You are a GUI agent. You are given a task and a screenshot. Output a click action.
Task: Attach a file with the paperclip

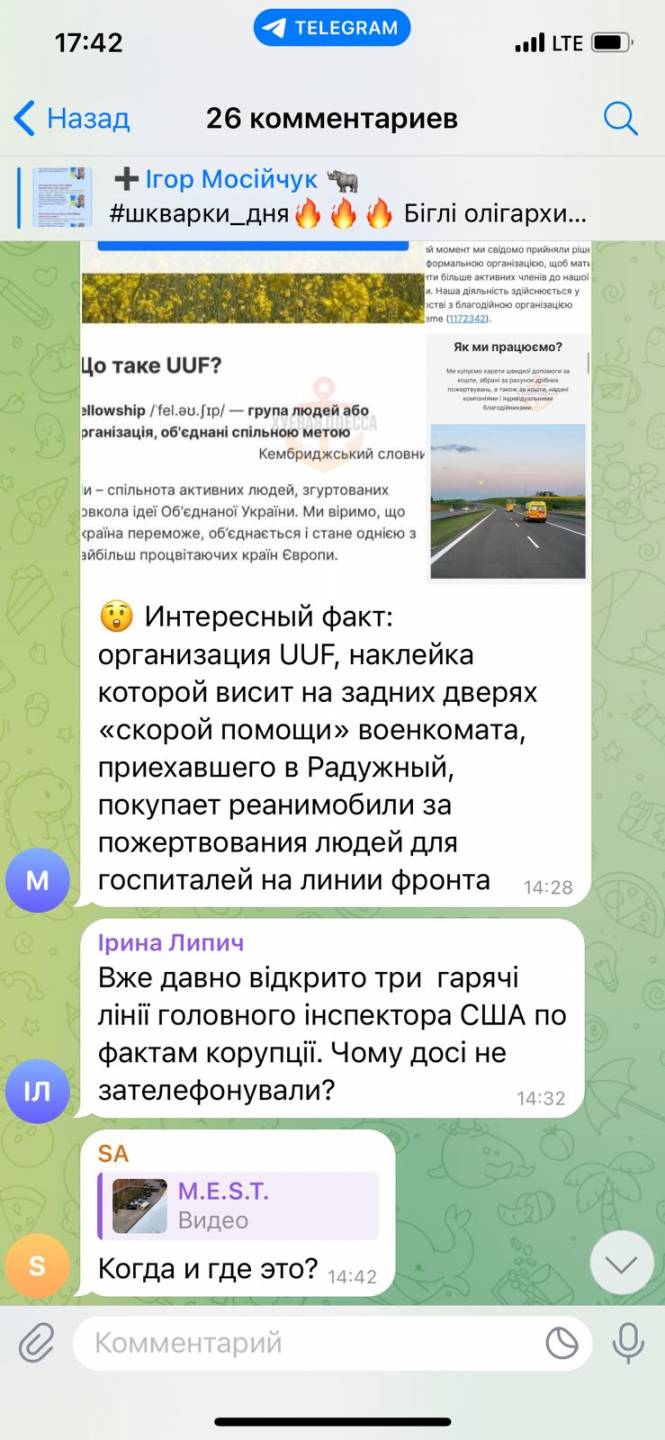pos(37,1343)
